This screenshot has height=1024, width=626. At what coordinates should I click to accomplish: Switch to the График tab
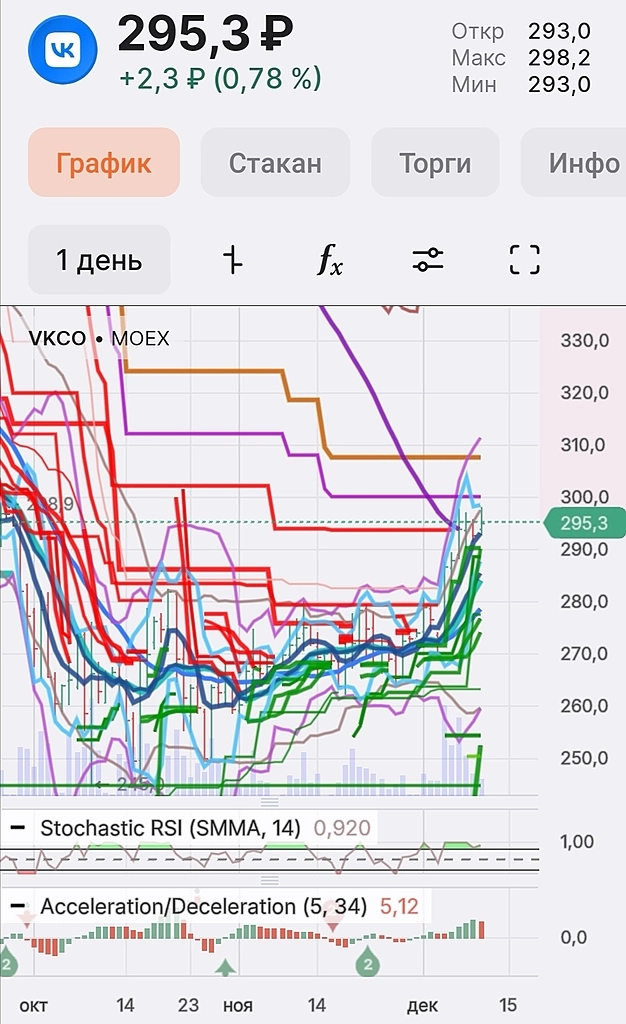[x=104, y=163]
